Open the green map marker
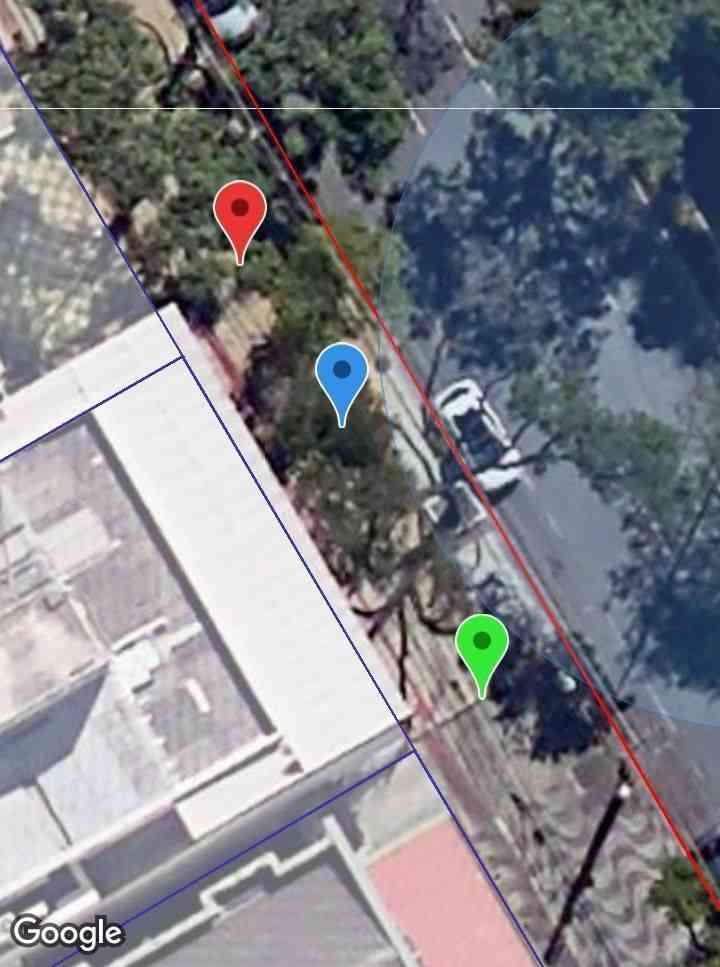 point(482,645)
